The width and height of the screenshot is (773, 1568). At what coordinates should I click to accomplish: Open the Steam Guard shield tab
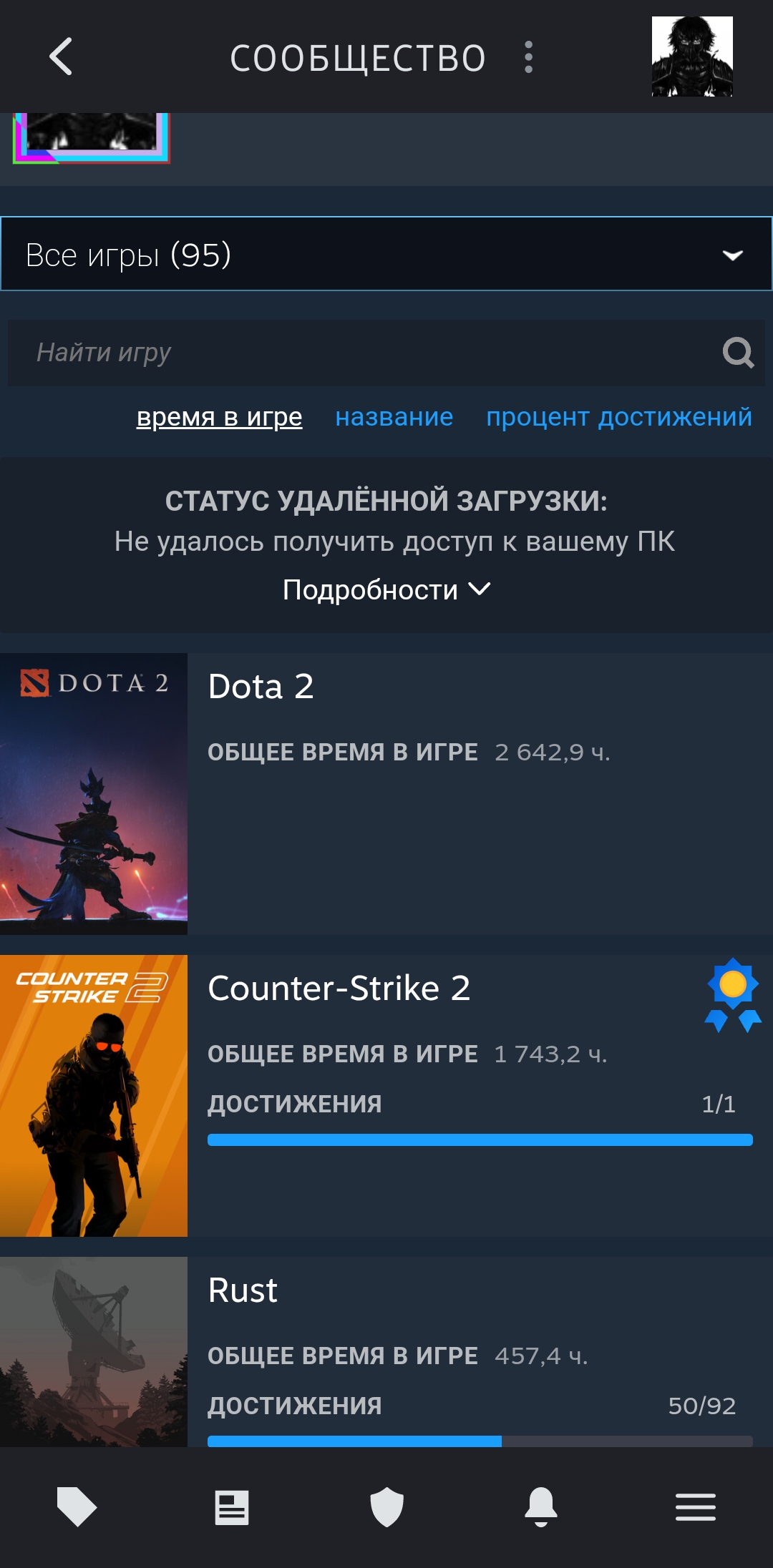[x=386, y=1506]
